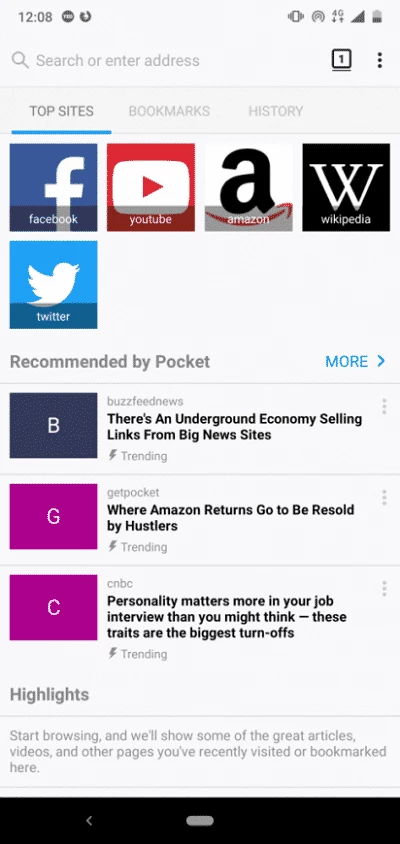Select the Top Sites tab

point(61,111)
